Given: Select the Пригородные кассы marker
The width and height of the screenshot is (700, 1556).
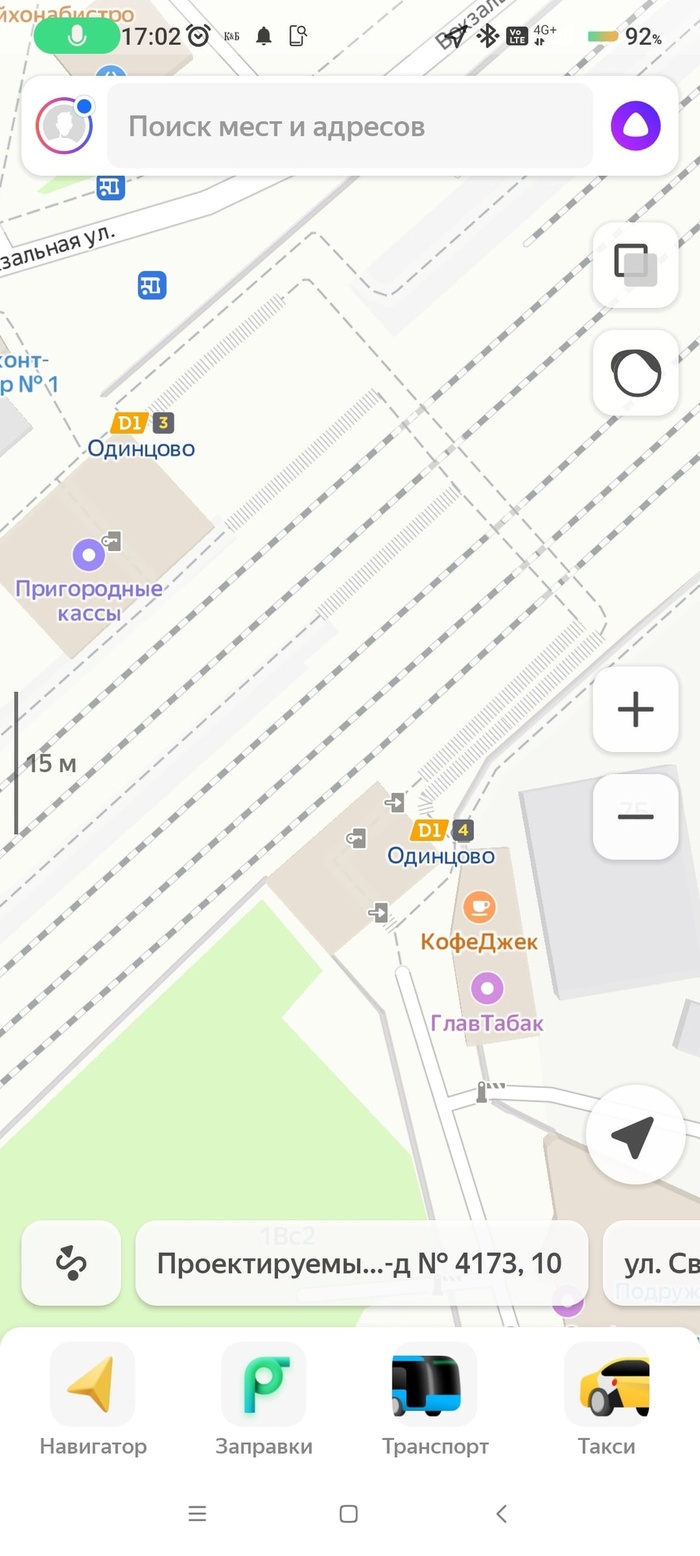Looking at the screenshot, I should click(88, 554).
